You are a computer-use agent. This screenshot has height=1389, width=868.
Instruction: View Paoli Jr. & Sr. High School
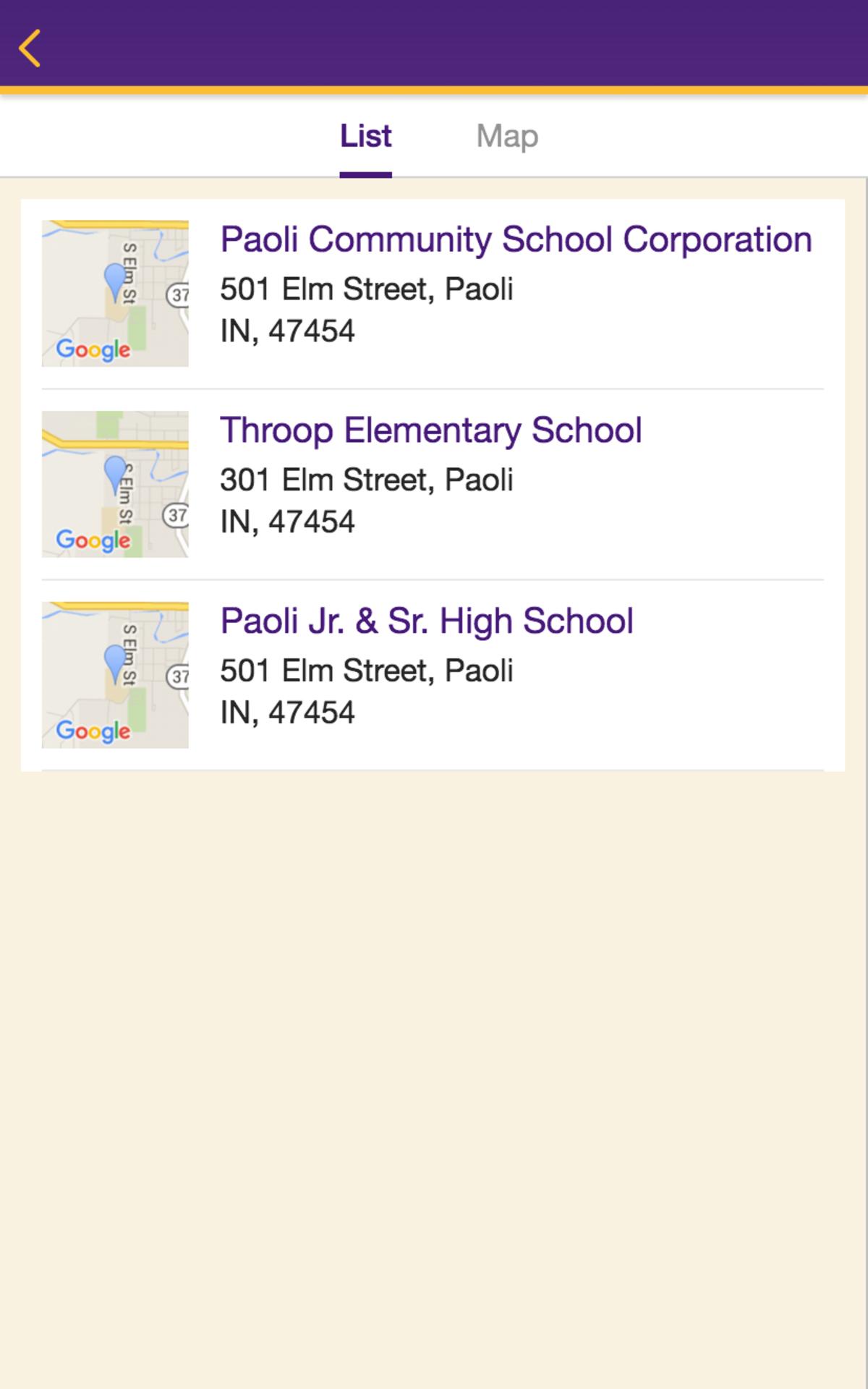pos(433,675)
